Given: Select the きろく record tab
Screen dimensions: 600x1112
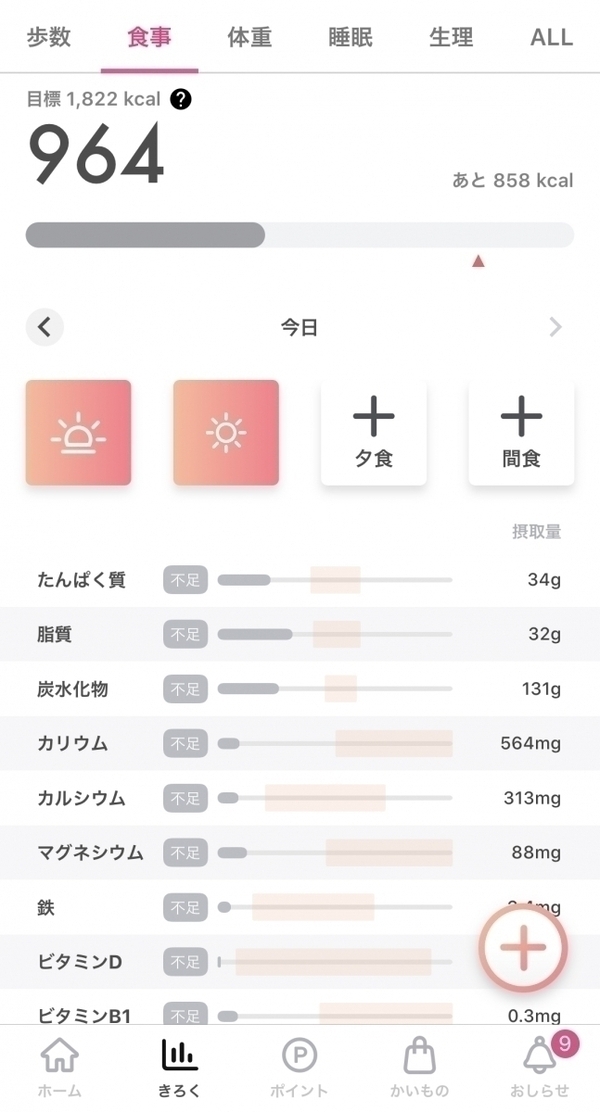Looking at the screenshot, I should click(179, 1066).
